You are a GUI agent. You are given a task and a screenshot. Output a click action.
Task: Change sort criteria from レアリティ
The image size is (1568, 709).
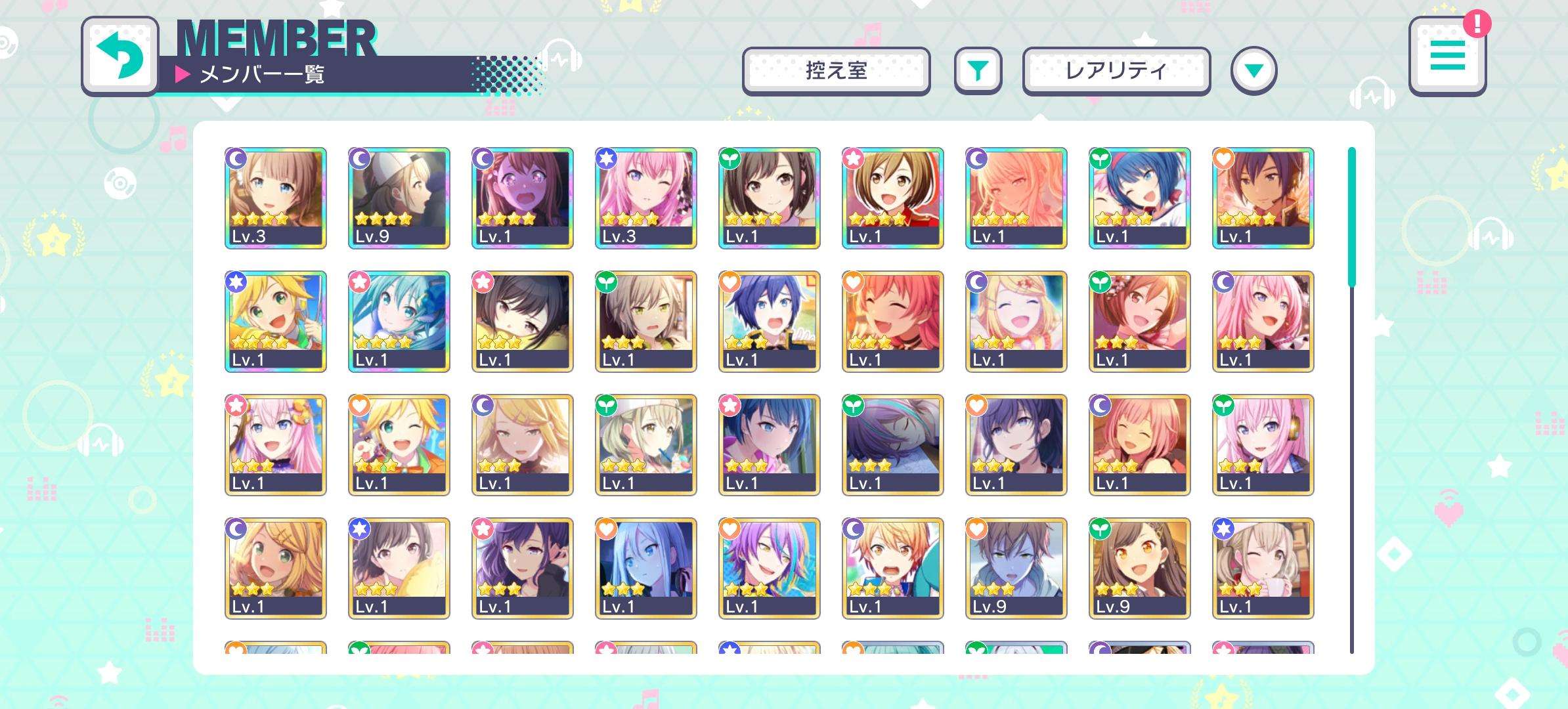[x=1116, y=70]
